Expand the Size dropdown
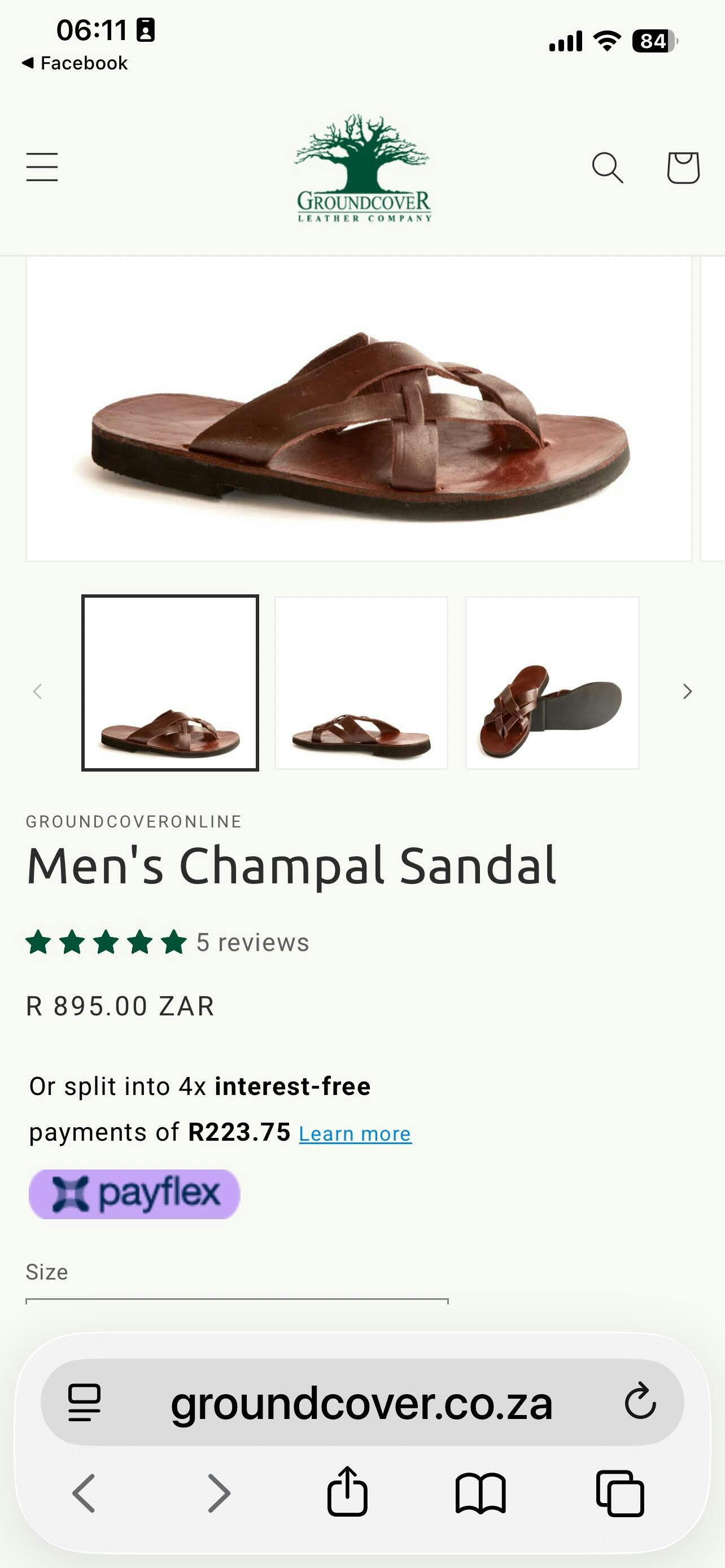 (x=237, y=1301)
